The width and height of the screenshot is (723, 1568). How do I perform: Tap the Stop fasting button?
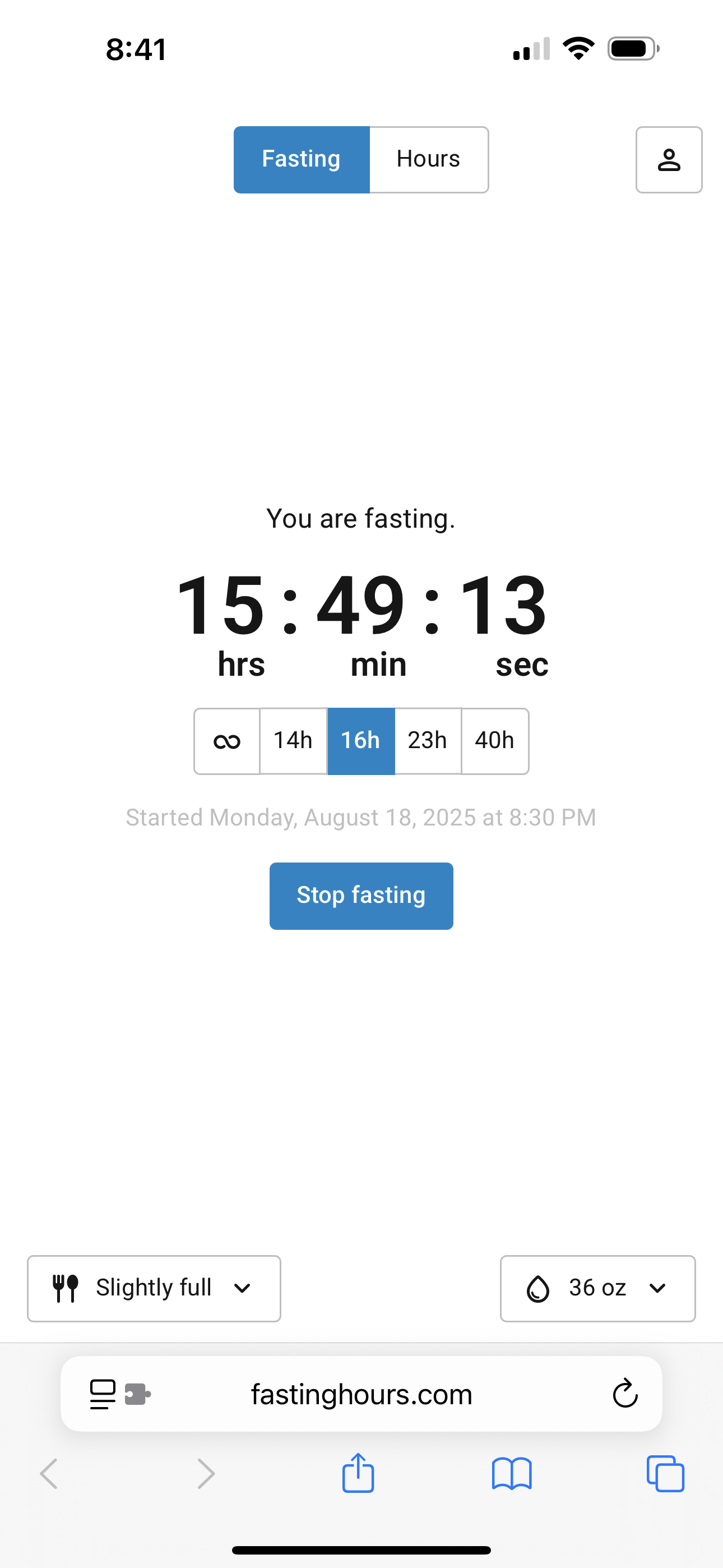(x=361, y=896)
